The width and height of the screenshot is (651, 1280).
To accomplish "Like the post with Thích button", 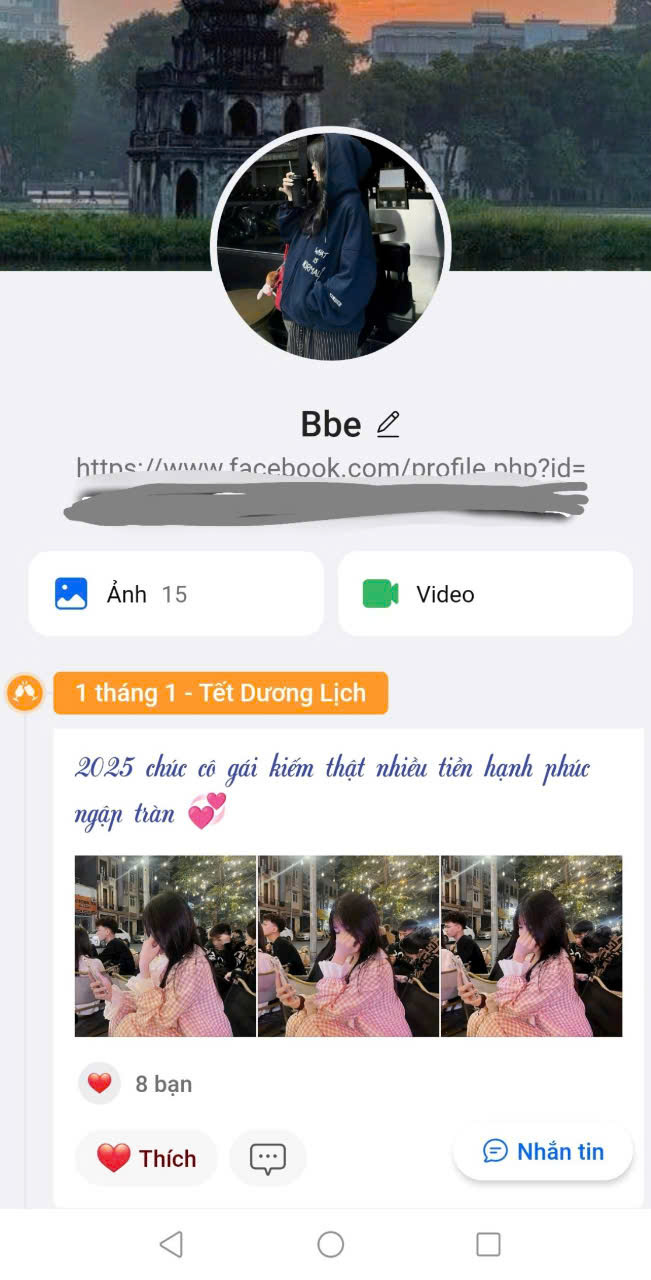I will pyautogui.click(x=146, y=1158).
